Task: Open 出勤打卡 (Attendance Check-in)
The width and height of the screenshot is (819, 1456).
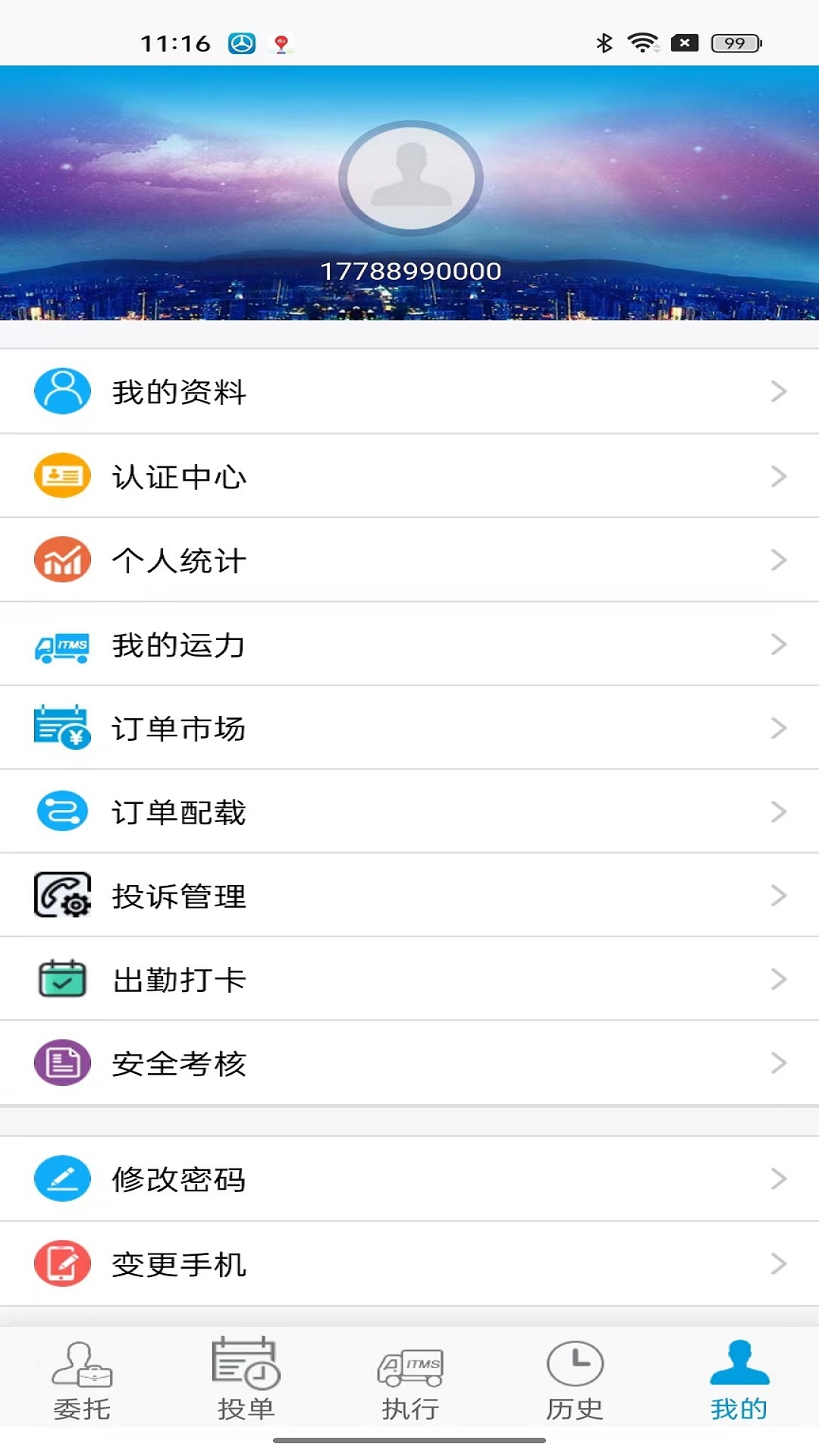Action: (x=409, y=979)
